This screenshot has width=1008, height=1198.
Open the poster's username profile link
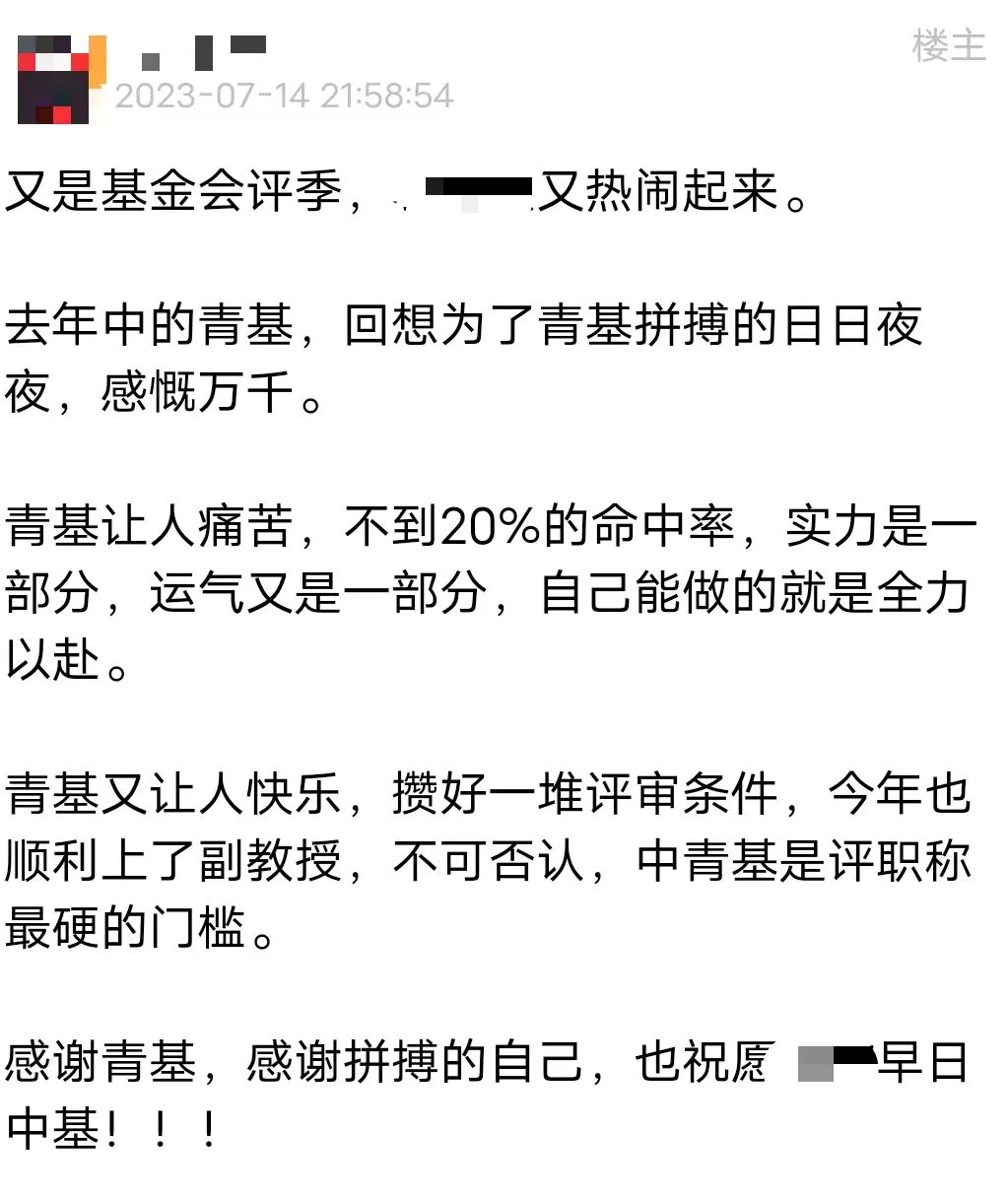coord(204,52)
